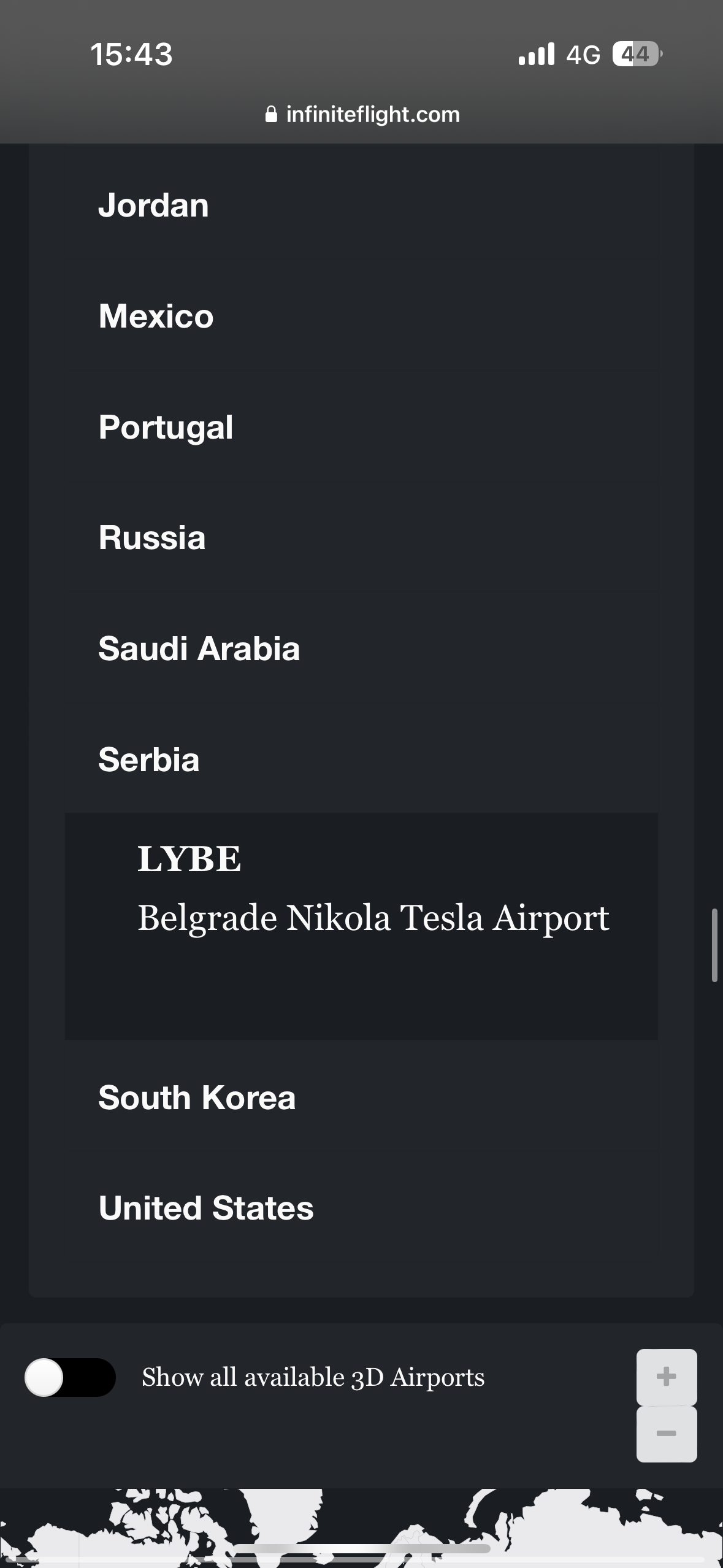This screenshot has height=1568, width=723.
Task: Expand the Jordan country section
Action: 154,206
